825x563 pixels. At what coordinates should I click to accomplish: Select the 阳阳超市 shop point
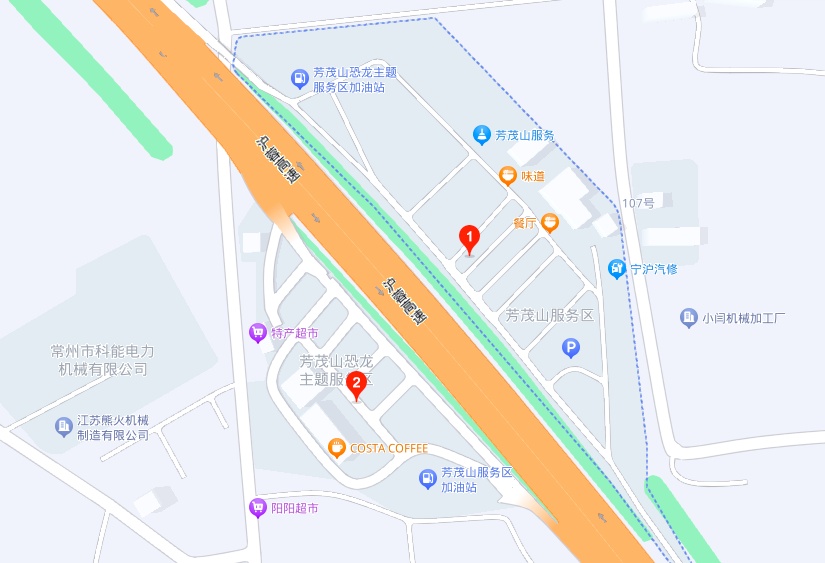[258, 508]
